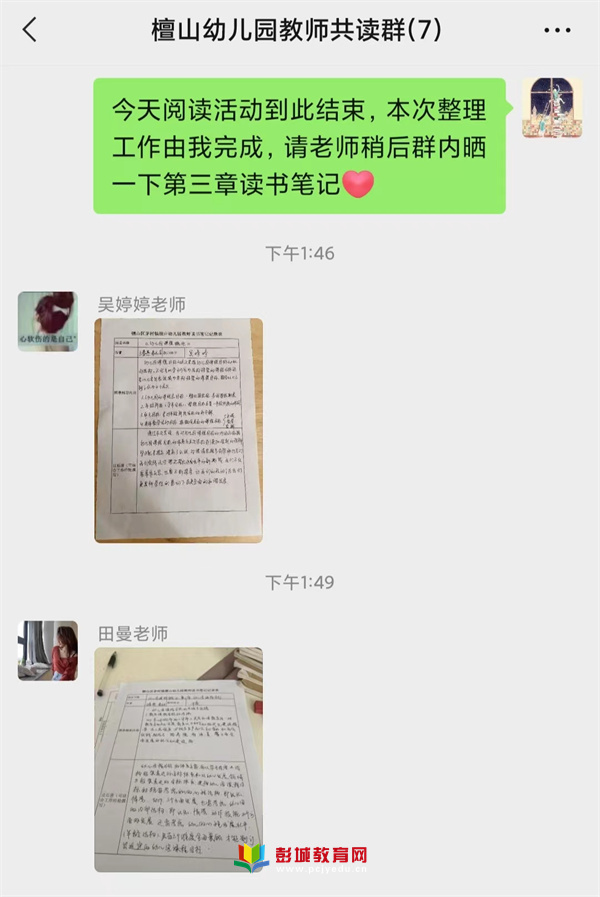The width and height of the screenshot is (600, 897).
Task: Open 吴婷婷老师's reading notes photo
Action: coord(179,430)
